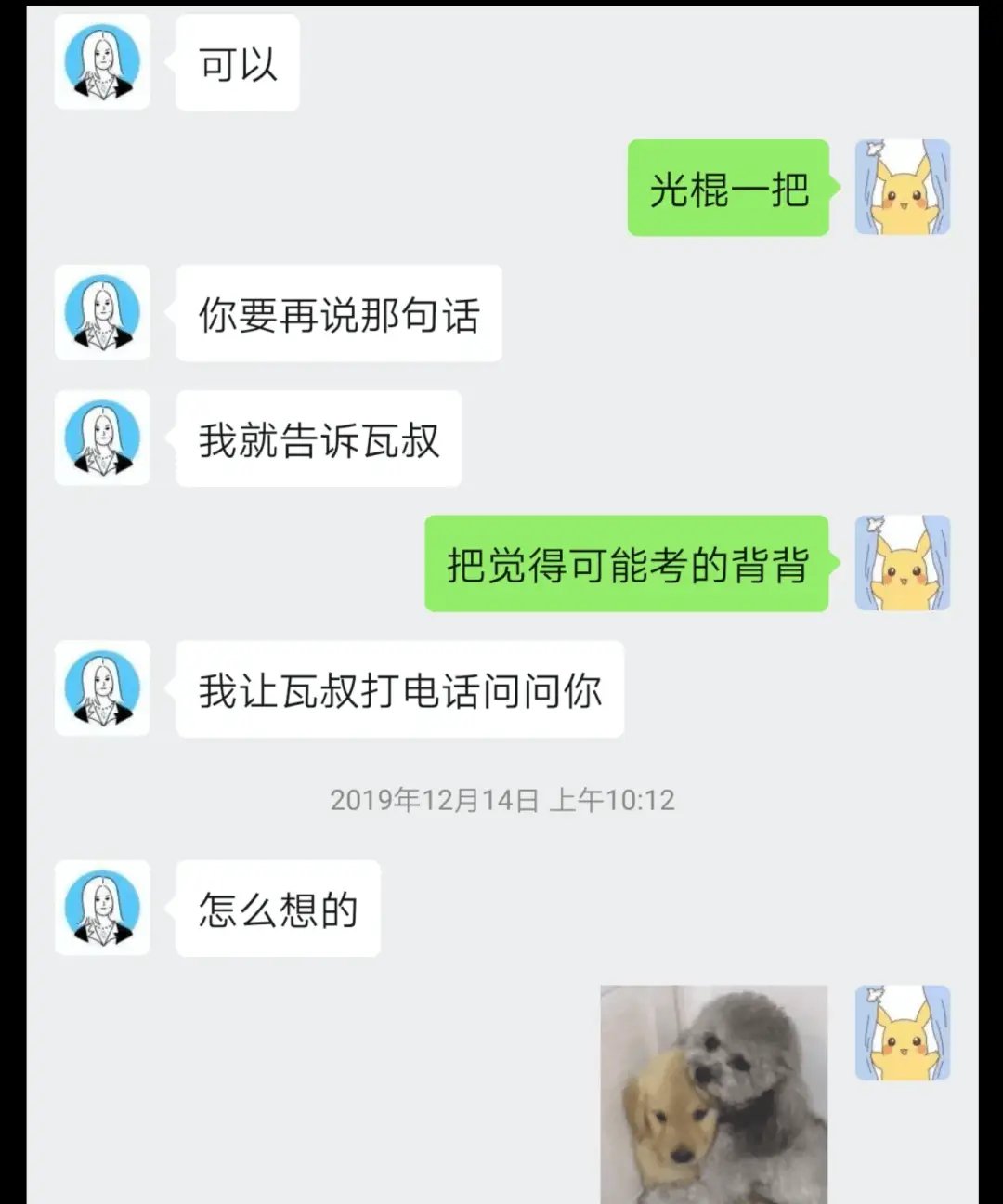Click the Pikachu avatar beside the last message
Image resolution: width=1003 pixels, height=1204 pixels.
(x=902, y=1035)
